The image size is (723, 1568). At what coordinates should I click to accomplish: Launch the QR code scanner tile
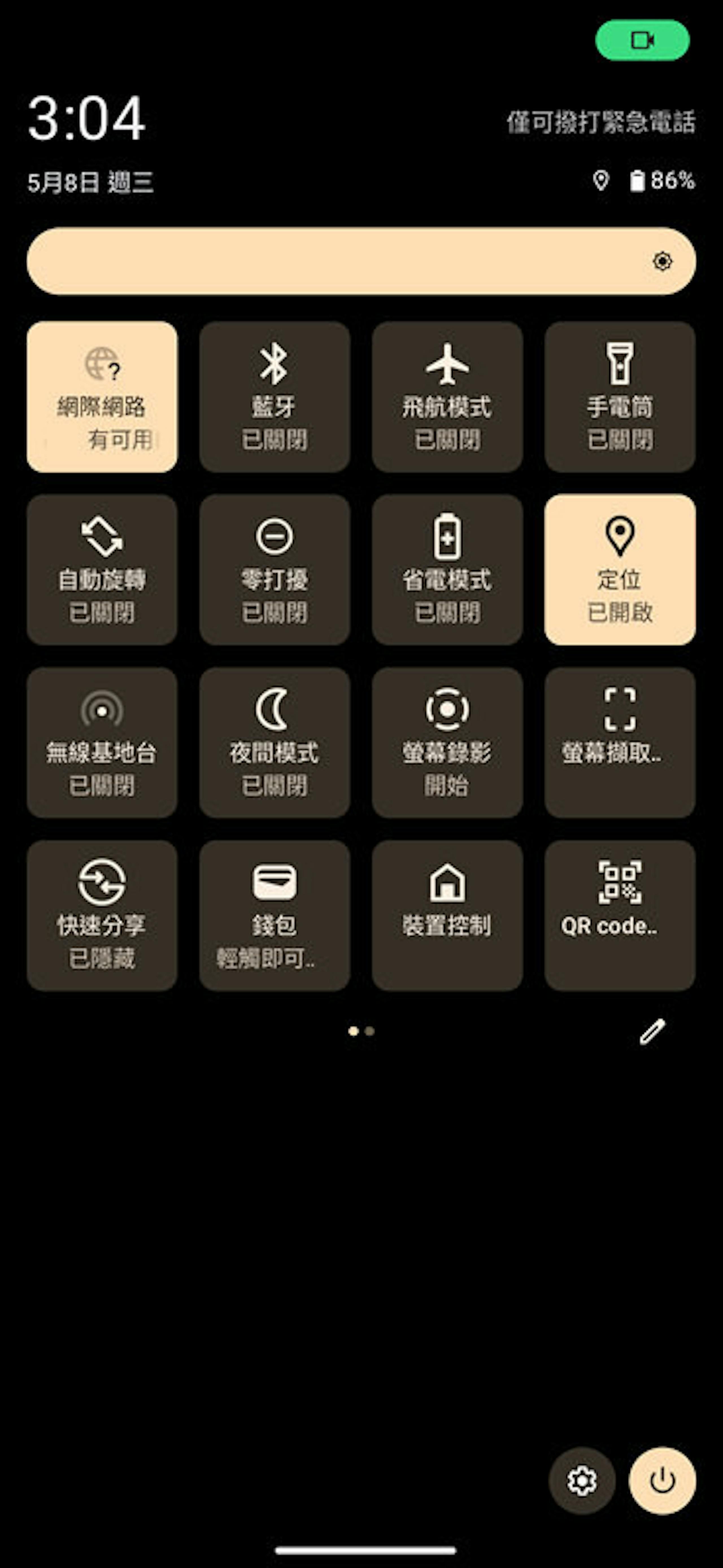(x=620, y=915)
